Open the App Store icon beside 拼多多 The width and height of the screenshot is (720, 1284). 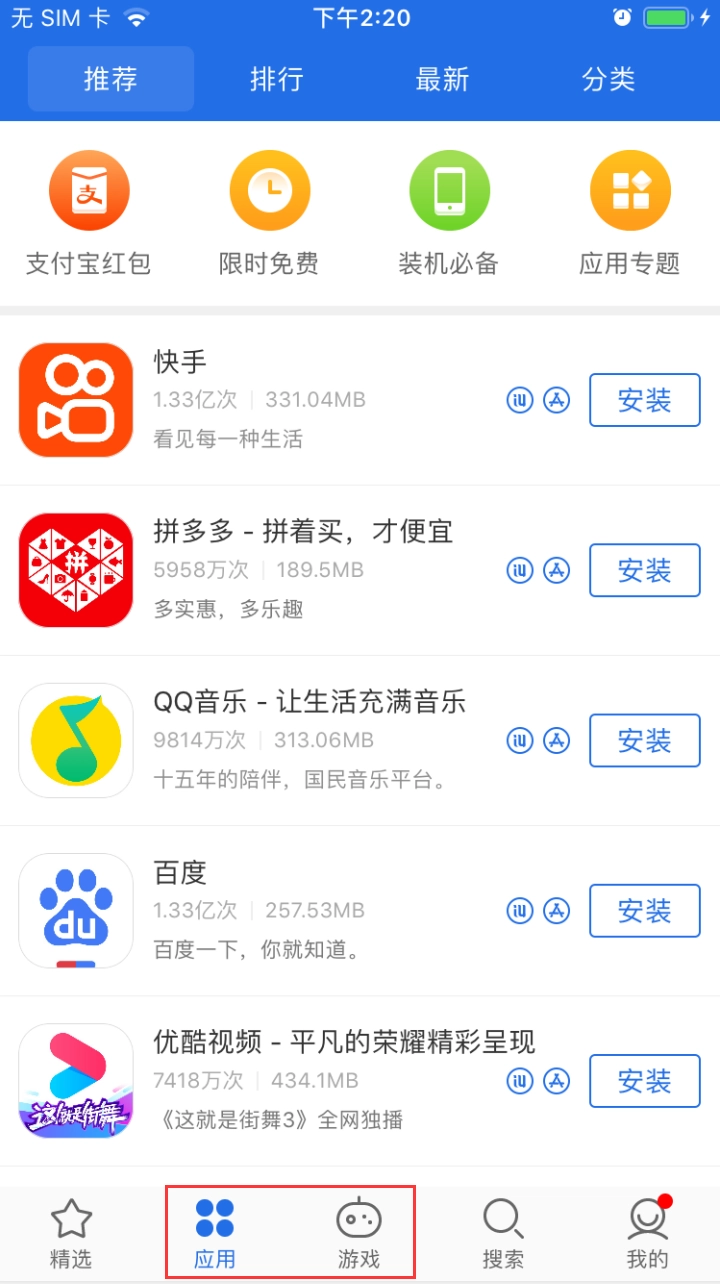557,570
